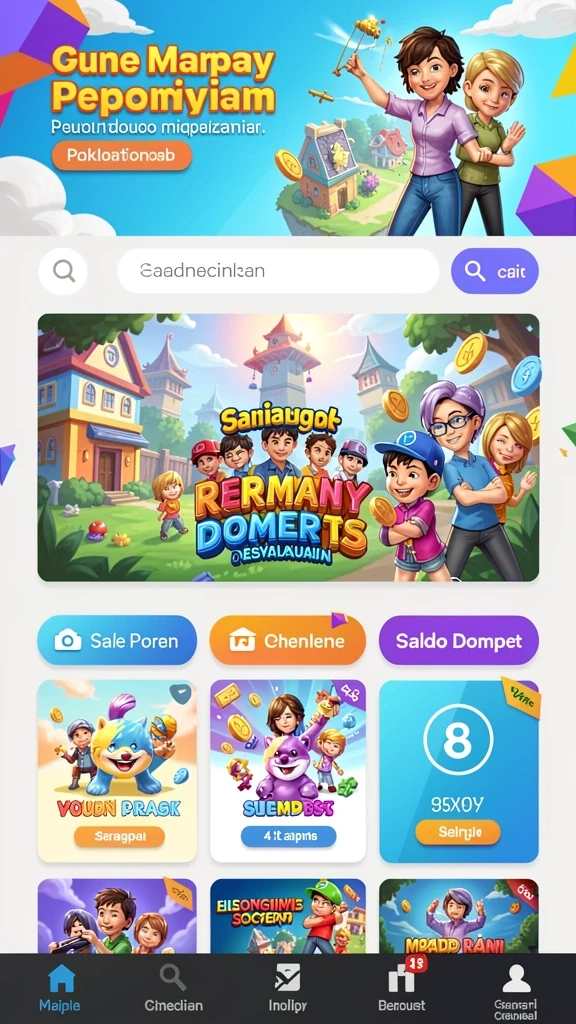Switch to the Inolipy tab
576x1024 pixels.
[287, 988]
